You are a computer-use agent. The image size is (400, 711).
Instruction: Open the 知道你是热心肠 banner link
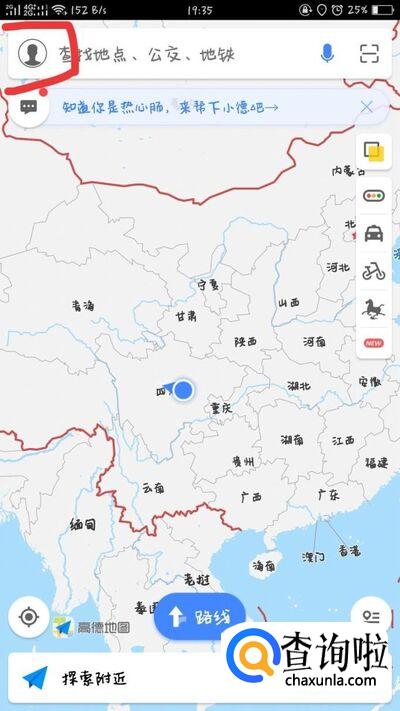tap(170, 107)
